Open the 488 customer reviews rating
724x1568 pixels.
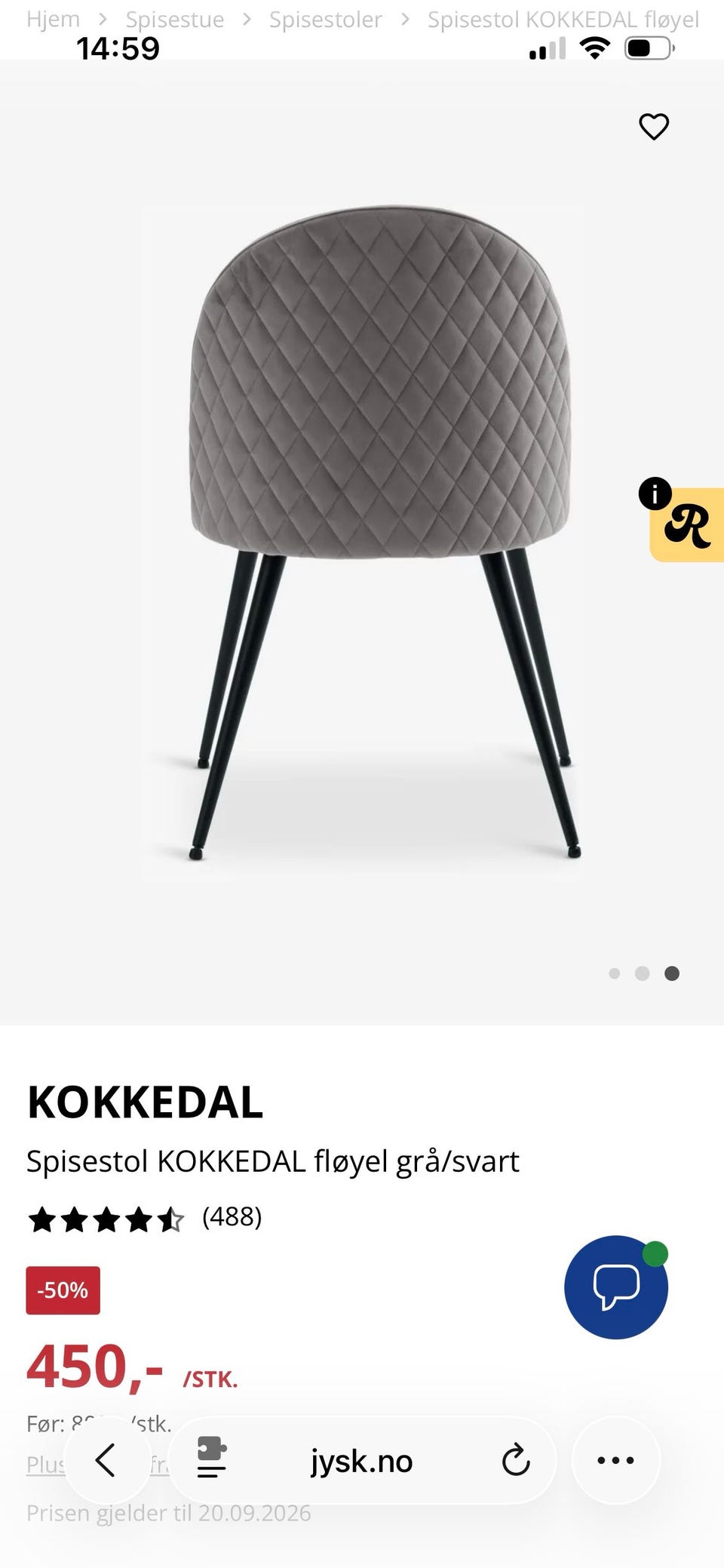coord(144,1217)
